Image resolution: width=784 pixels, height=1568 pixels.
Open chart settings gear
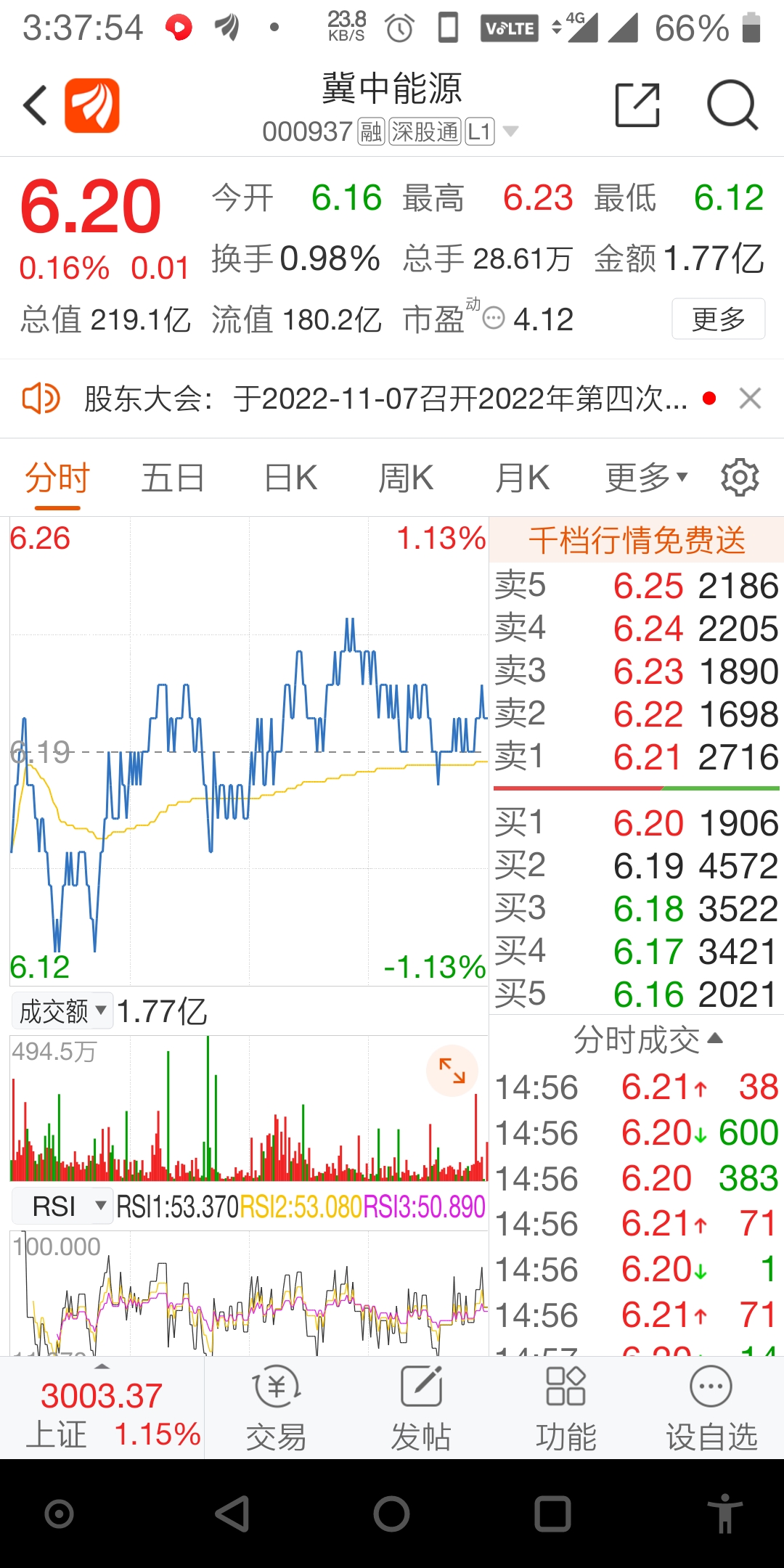pyautogui.click(x=739, y=477)
